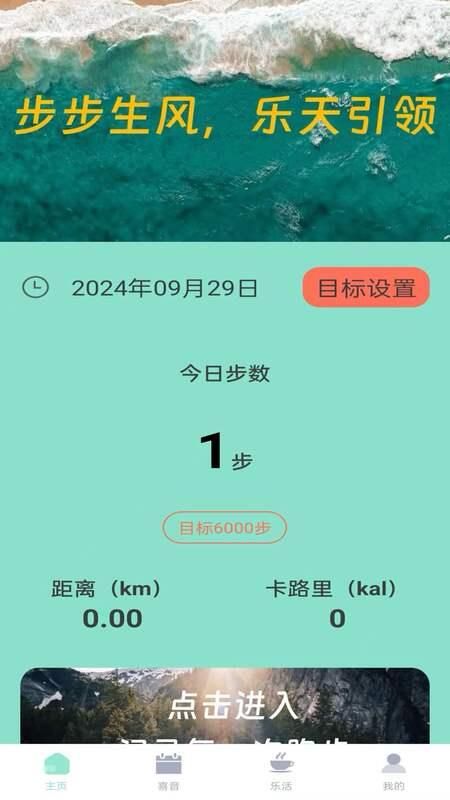Tap the 目标6000步 goal chip
450x800 pixels.
(x=224, y=528)
